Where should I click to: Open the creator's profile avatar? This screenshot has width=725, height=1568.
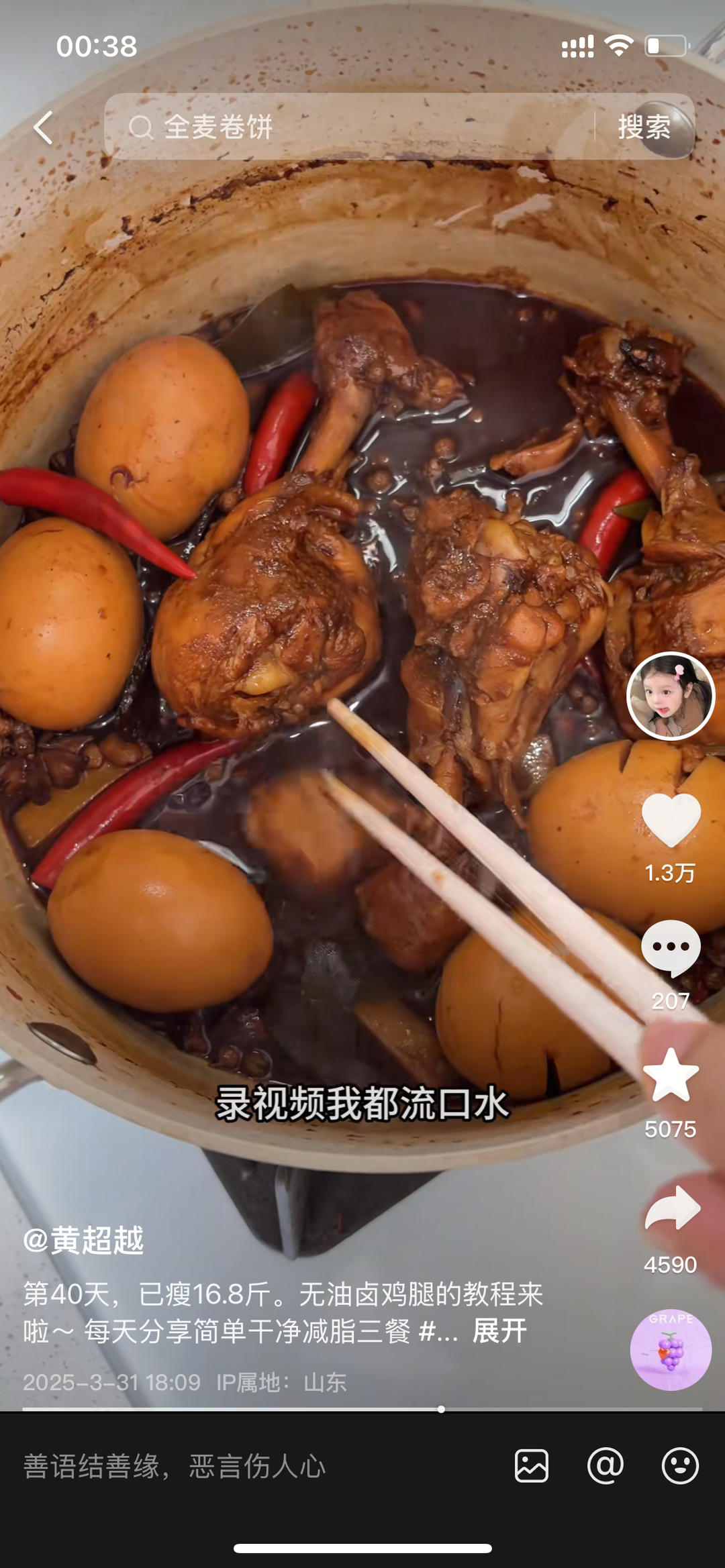(x=671, y=696)
